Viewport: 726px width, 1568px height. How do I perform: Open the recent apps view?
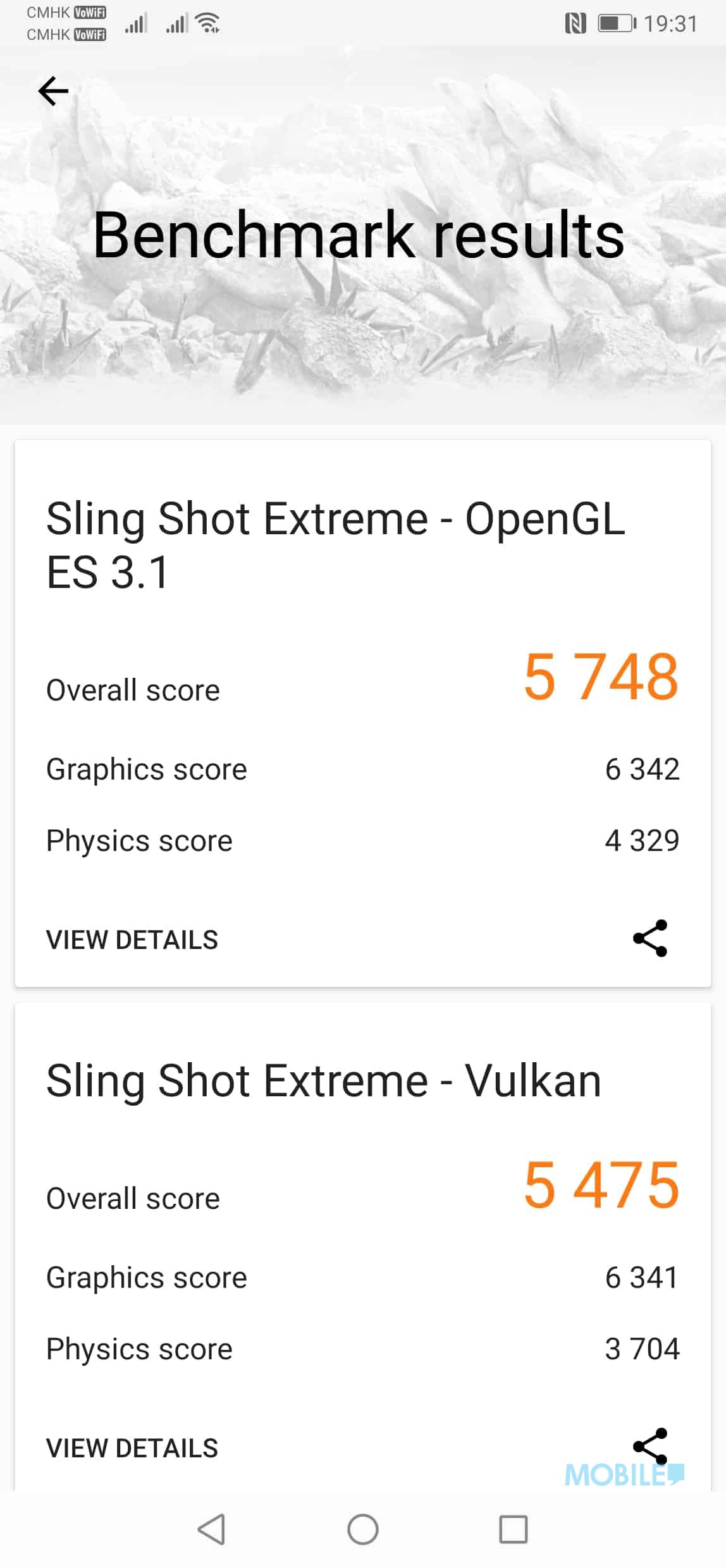[x=514, y=1530]
